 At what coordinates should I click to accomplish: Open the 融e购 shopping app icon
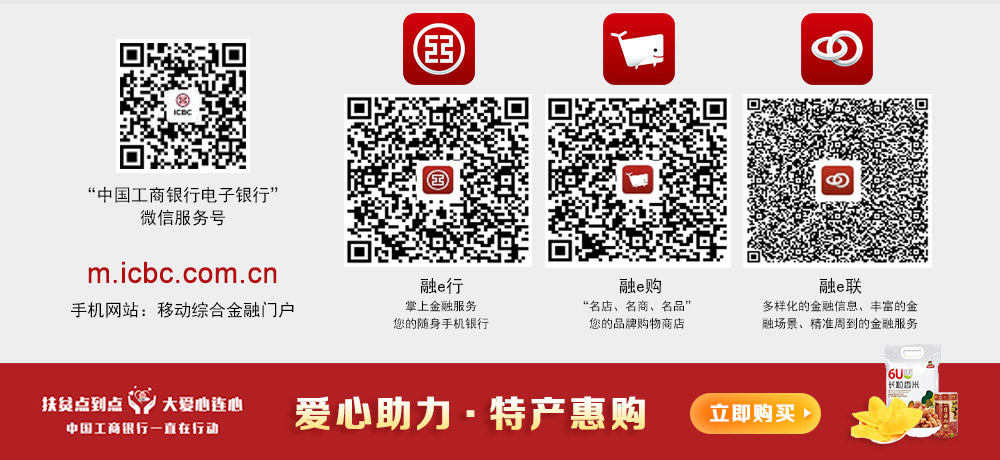click(x=638, y=48)
